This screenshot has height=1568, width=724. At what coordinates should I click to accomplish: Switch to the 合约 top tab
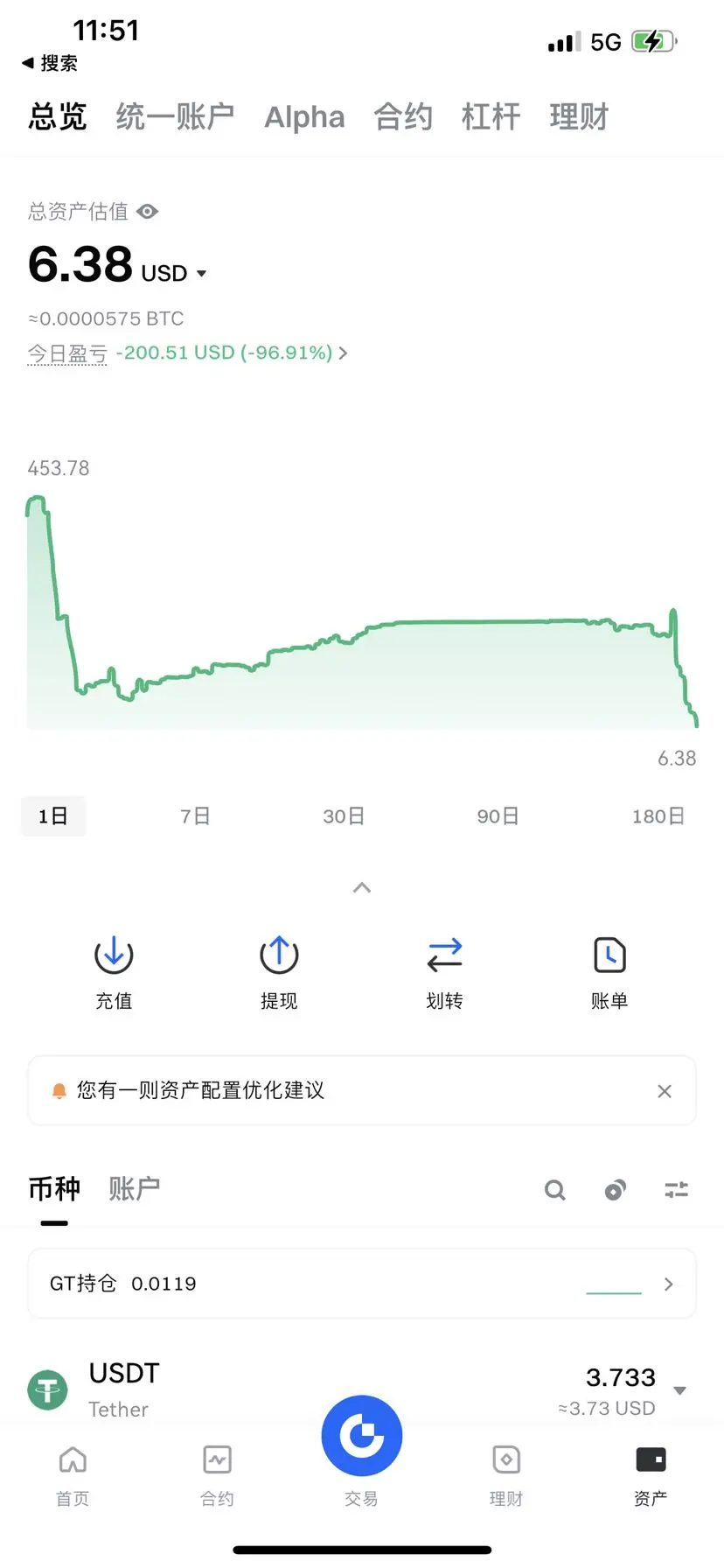pos(403,116)
